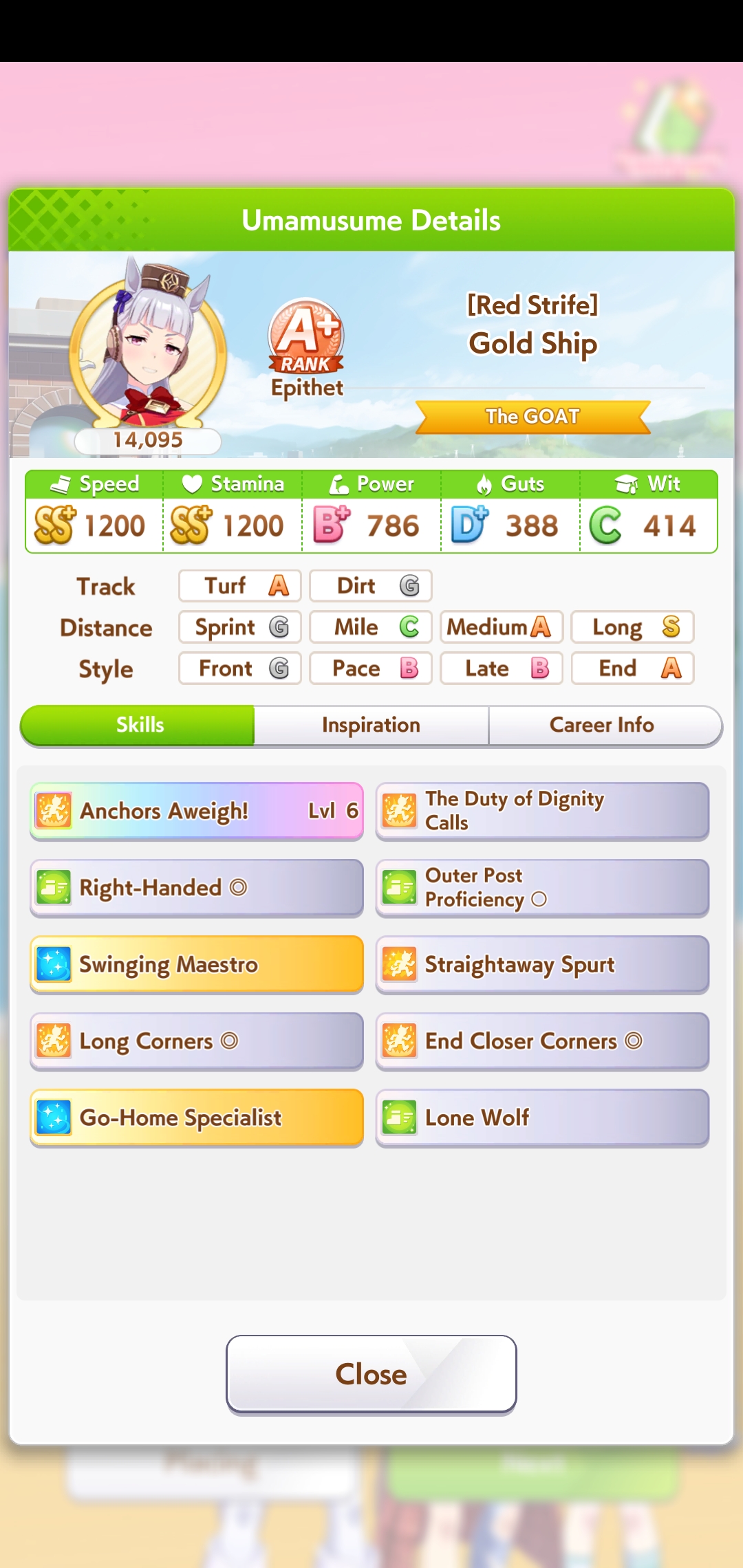This screenshot has height=1568, width=743.
Task: Switch to the Inspiration tab
Action: (371, 725)
